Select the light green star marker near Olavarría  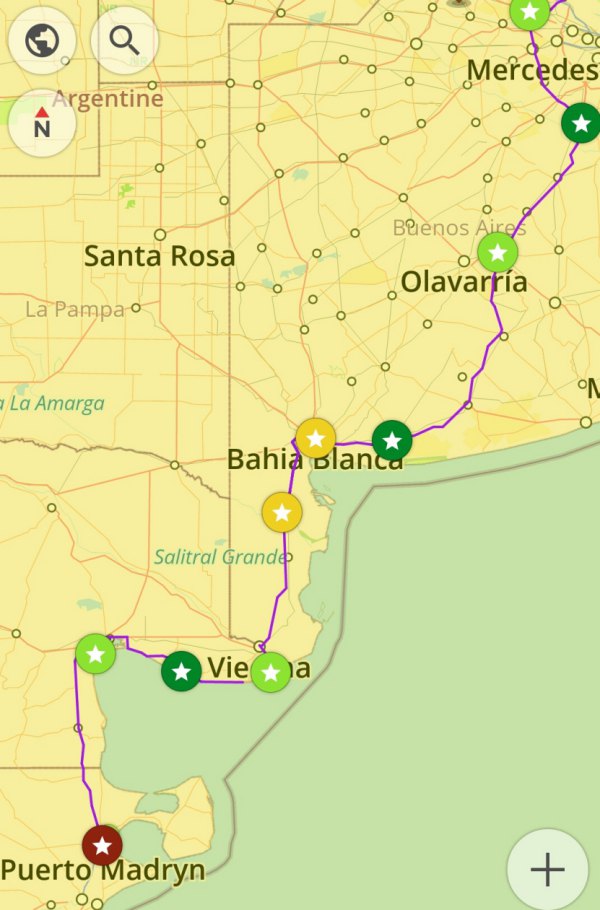point(497,253)
